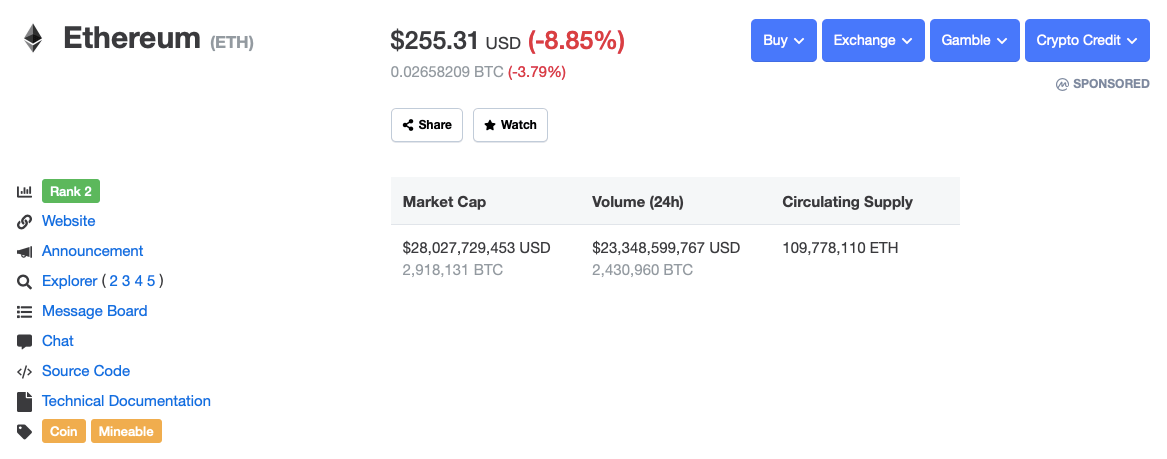Add Ethereum to the watchlist
Screen dimensions: 1167x459
(510, 125)
